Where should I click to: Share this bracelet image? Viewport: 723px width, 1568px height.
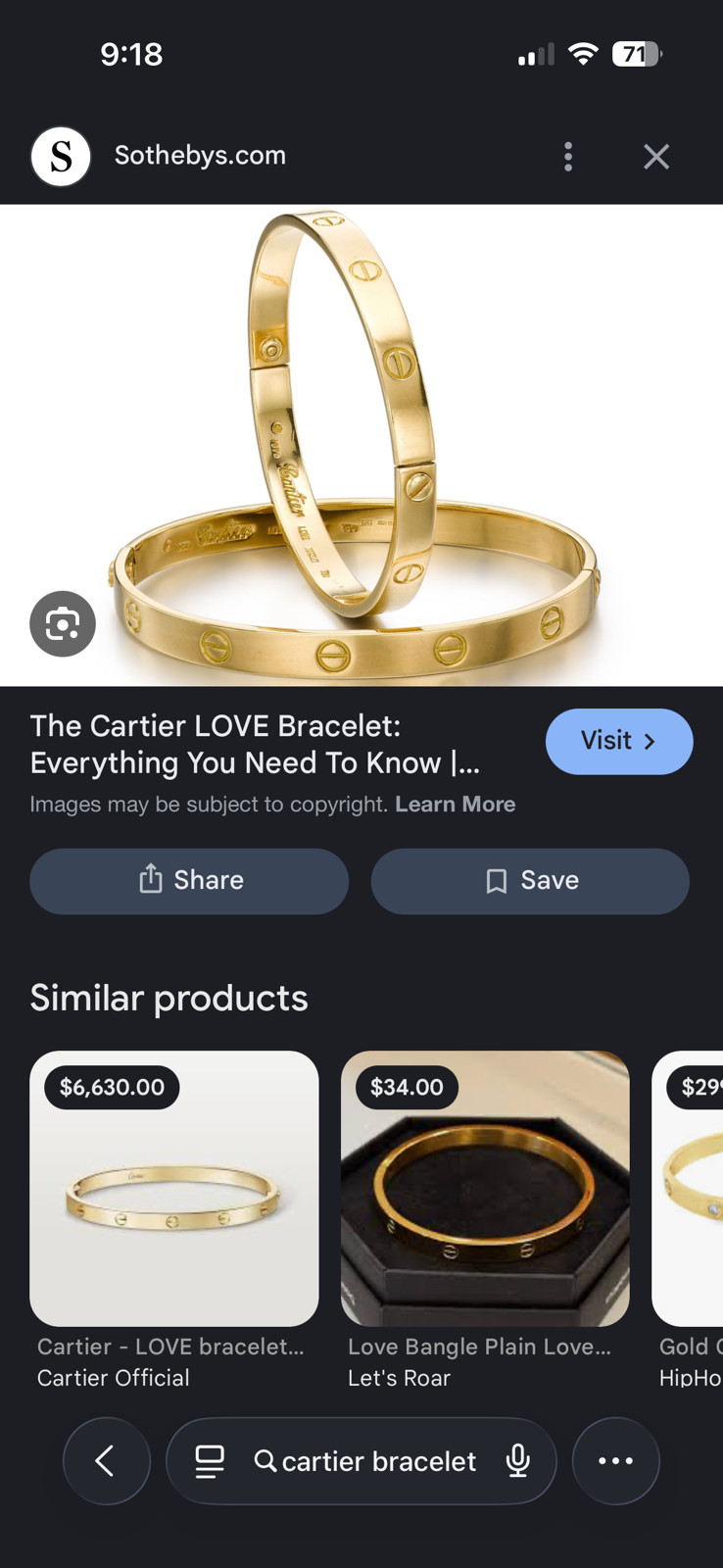pos(189,881)
